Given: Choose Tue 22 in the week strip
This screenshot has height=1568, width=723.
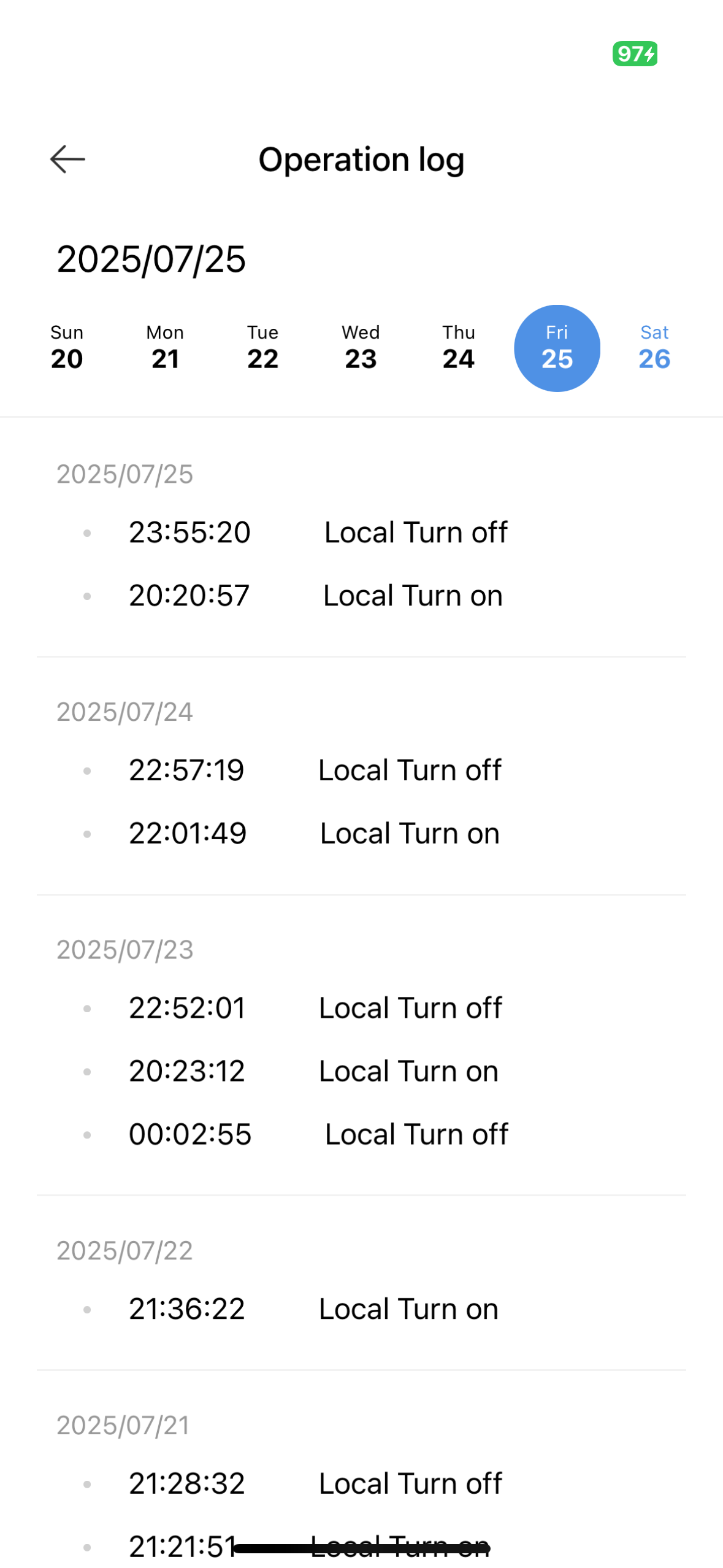Looking at the screenshot, I should coord(263,348).
